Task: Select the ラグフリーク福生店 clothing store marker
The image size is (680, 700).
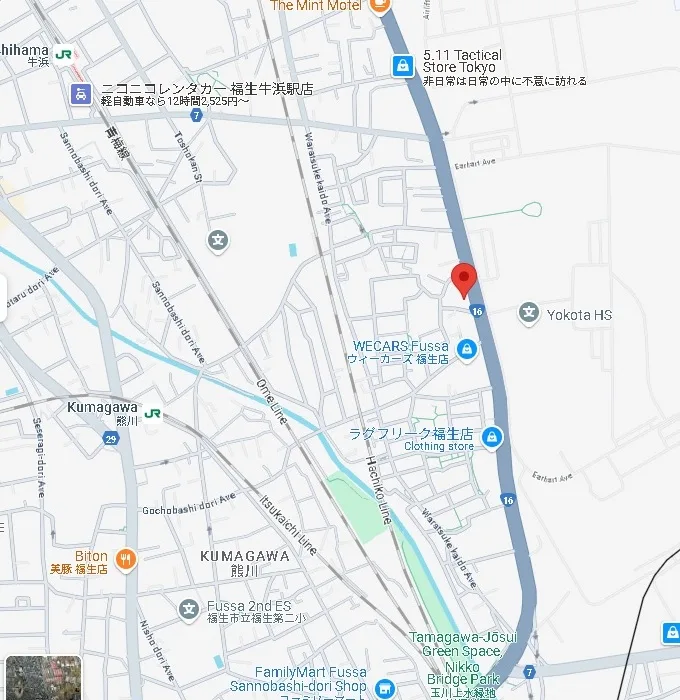Action: [x=491, y=437]
